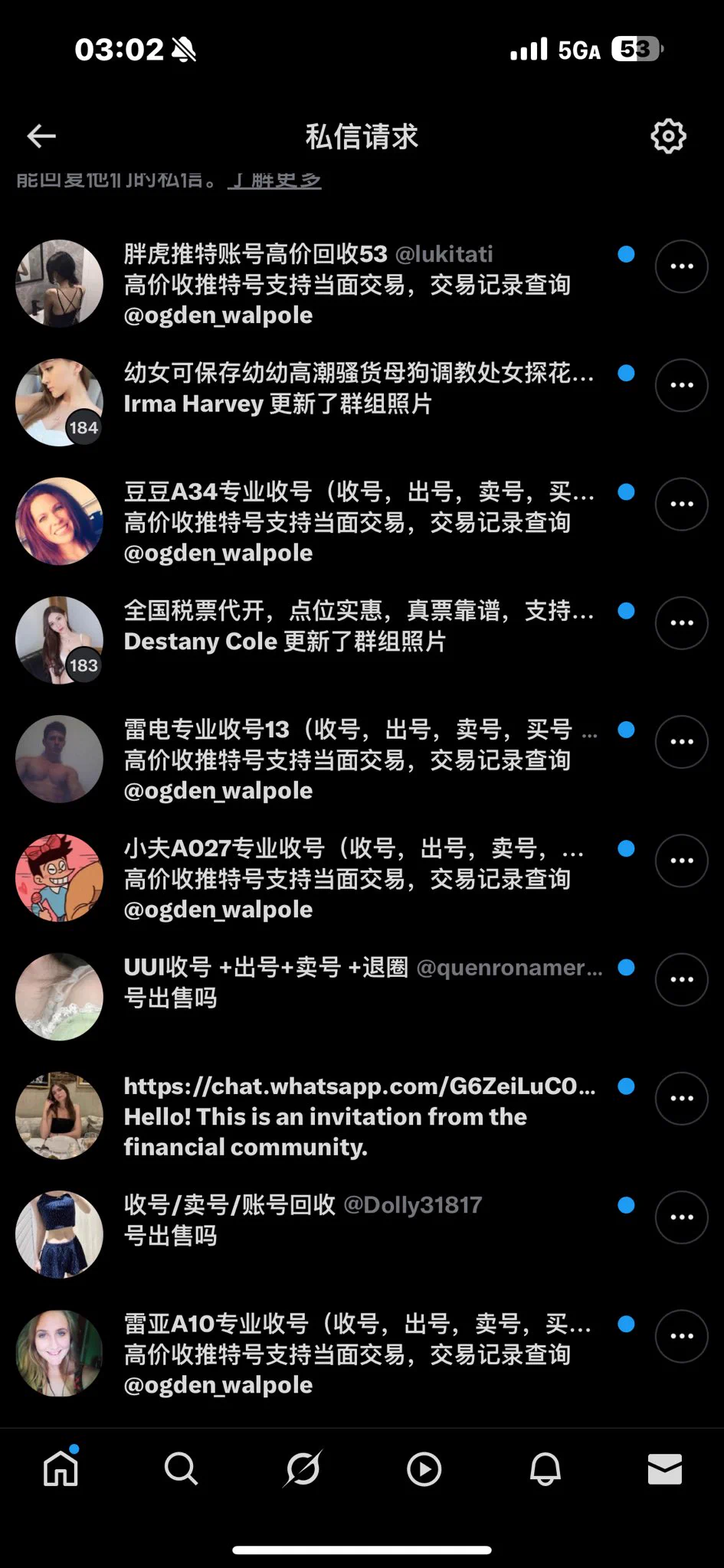This screenshot has width=724, height=1568.
Task: Open more options for Destany Cole group
Action: (x=681, y=623)
